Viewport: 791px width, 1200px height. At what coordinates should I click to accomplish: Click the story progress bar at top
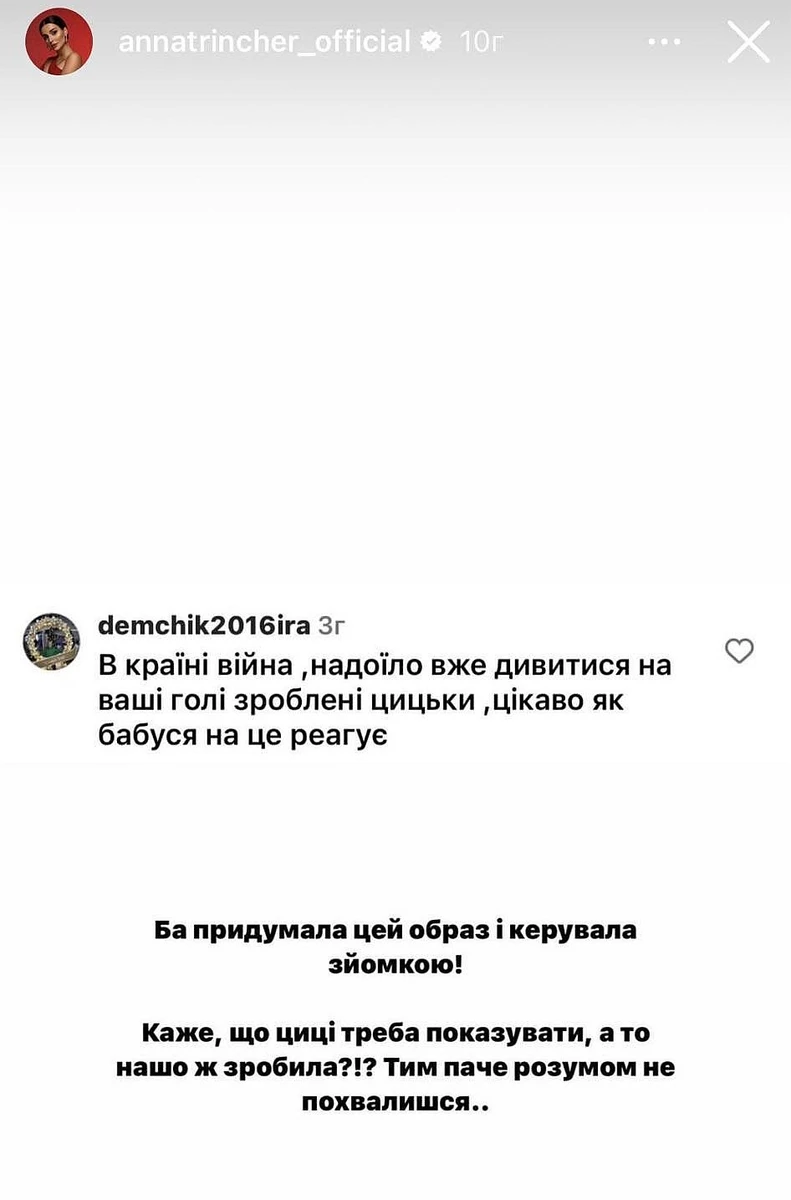click(395, 5)
